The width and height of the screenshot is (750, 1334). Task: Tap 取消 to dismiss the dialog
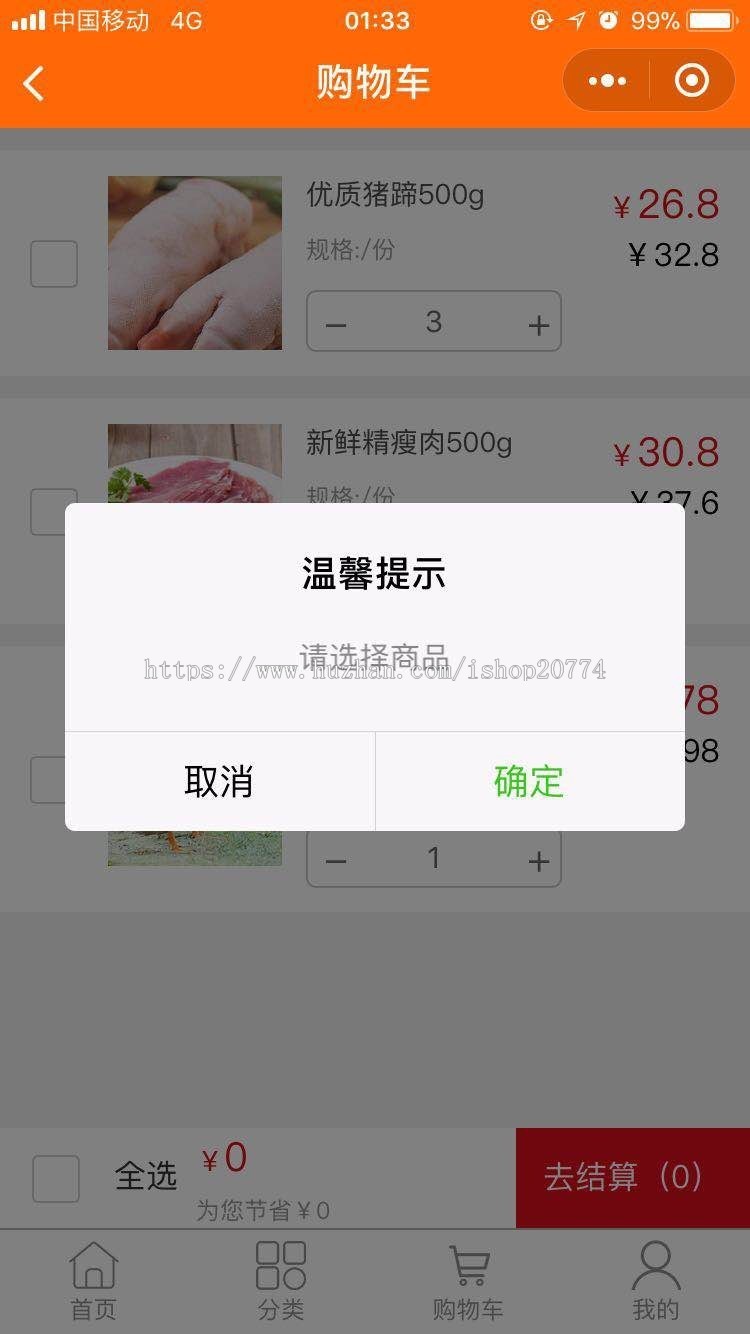pos(218,782)
